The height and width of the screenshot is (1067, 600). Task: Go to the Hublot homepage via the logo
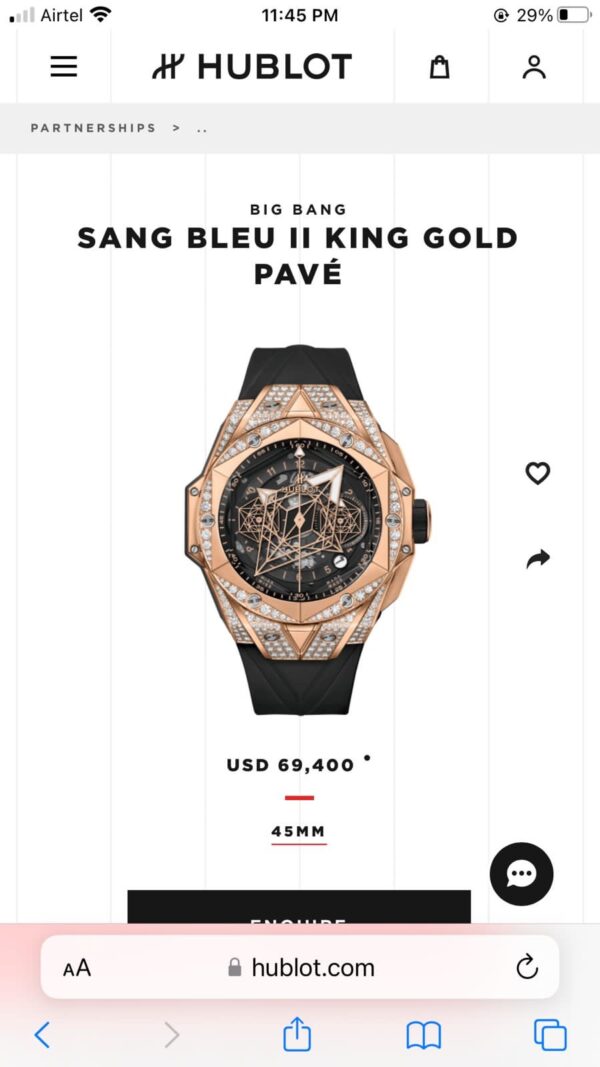252,67
